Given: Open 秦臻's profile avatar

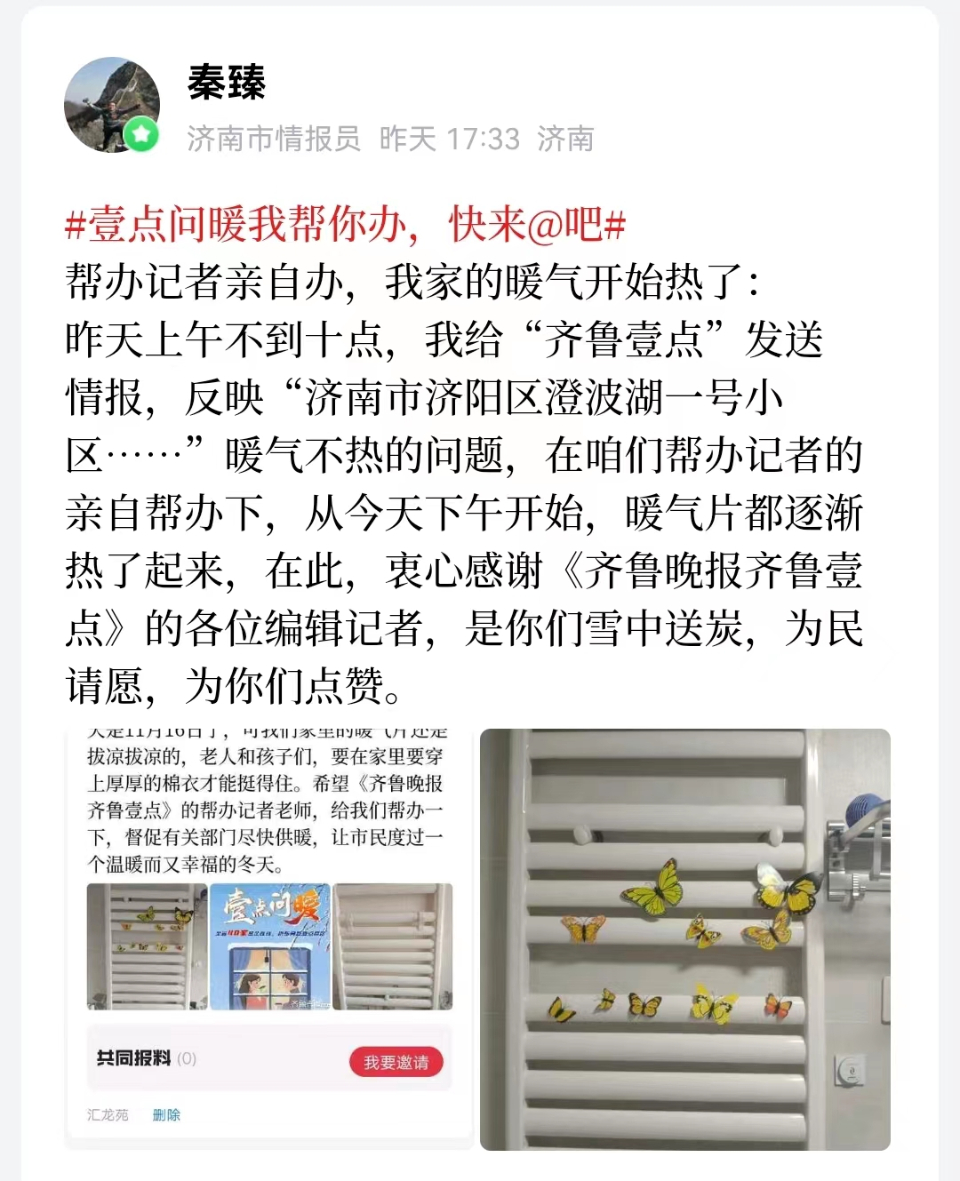Looking at the screenshot, I should [x=111, y=104].
